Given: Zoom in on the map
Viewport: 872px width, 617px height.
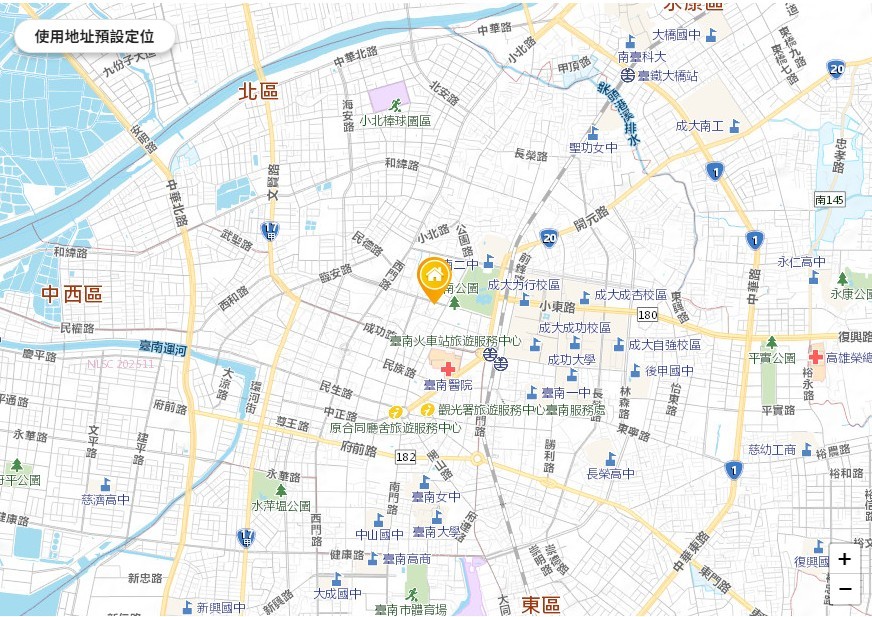Looking at the screenshot, I should tap(845, 559).
